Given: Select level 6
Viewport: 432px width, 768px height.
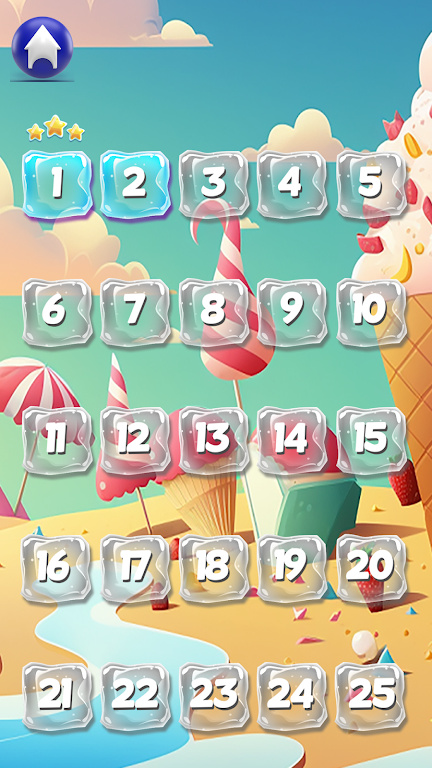Looking at the screenshot, I should (x=57, y=312).
